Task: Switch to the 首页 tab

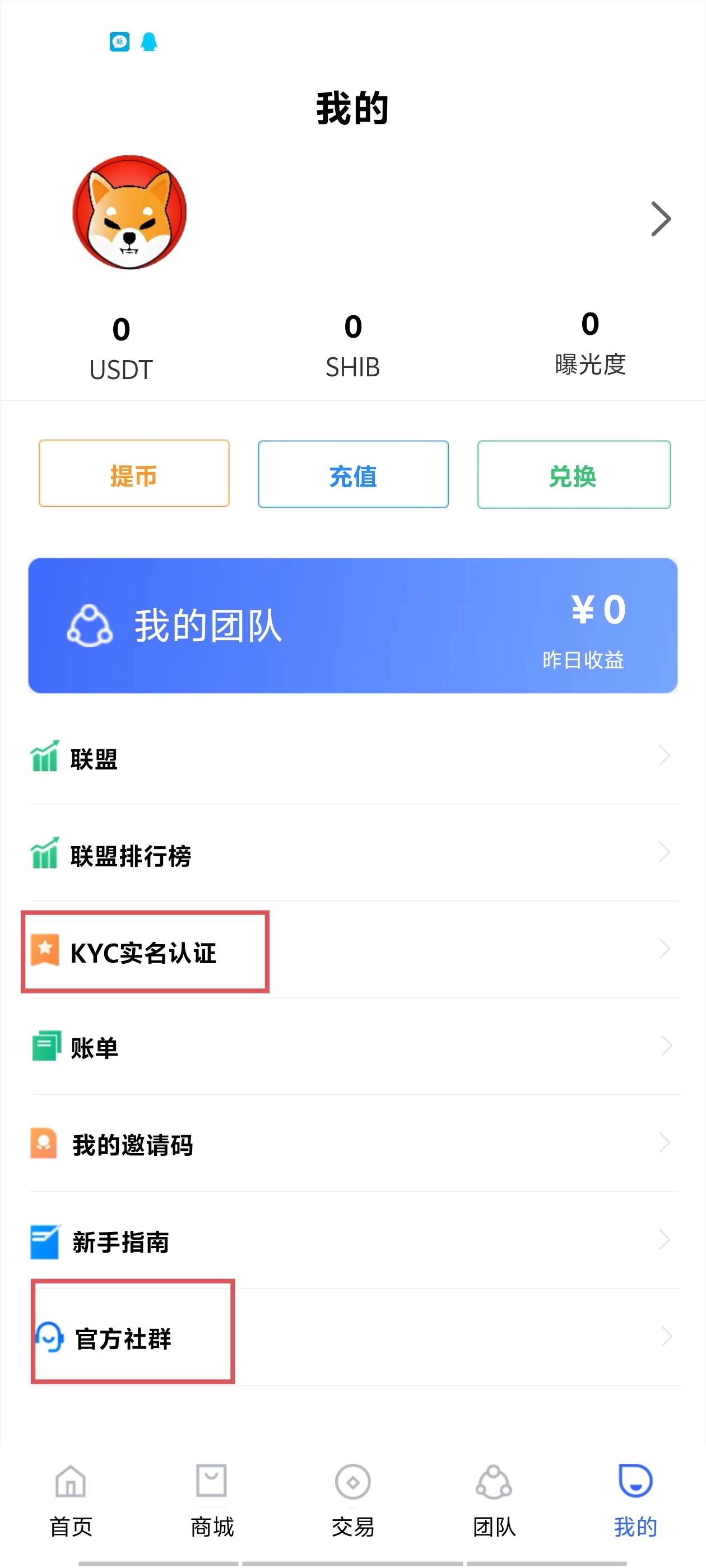Action: pyautogui.click(x=71, y=1500)
